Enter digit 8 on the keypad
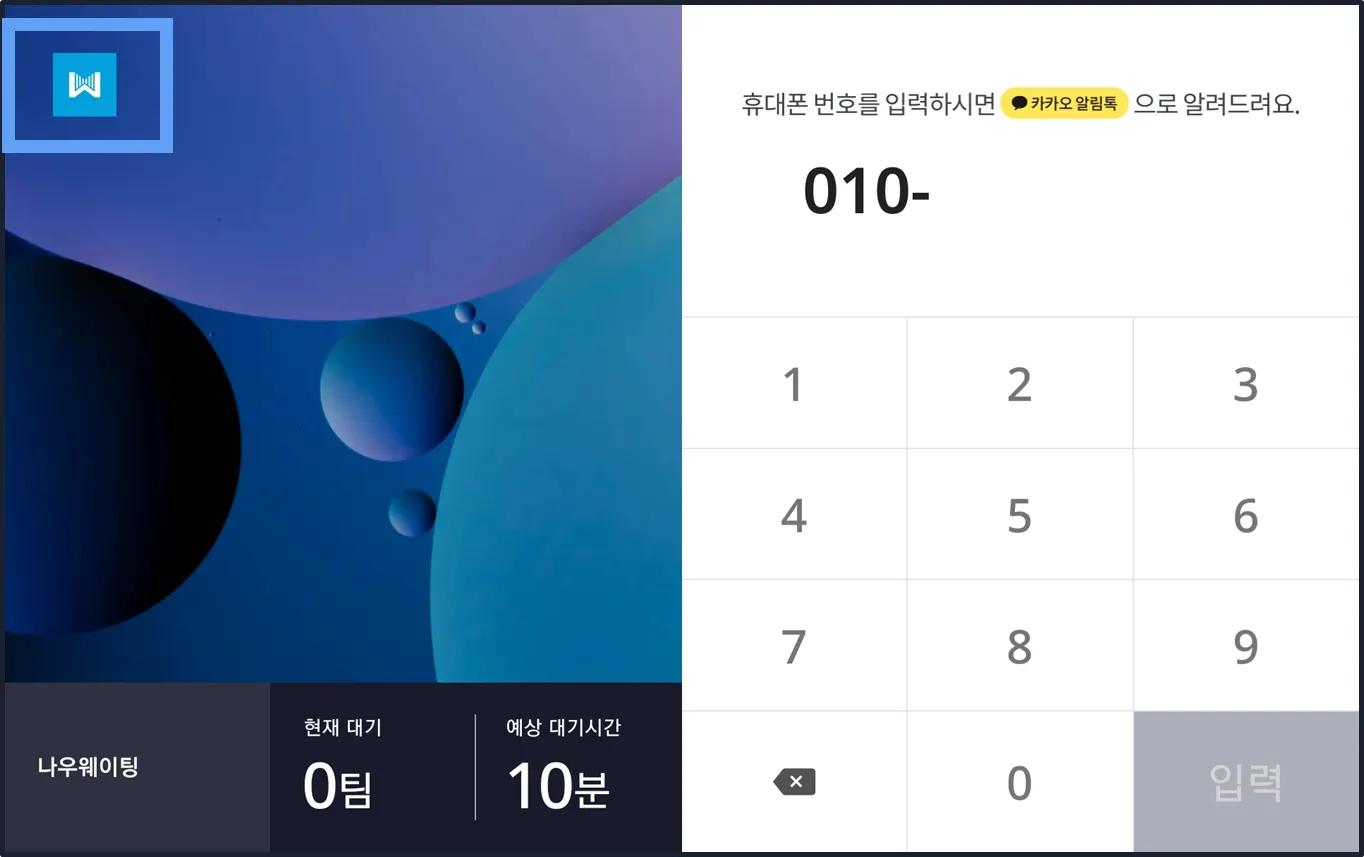The height and width of the screenshot is (857, 1364). coord(1019,646)
